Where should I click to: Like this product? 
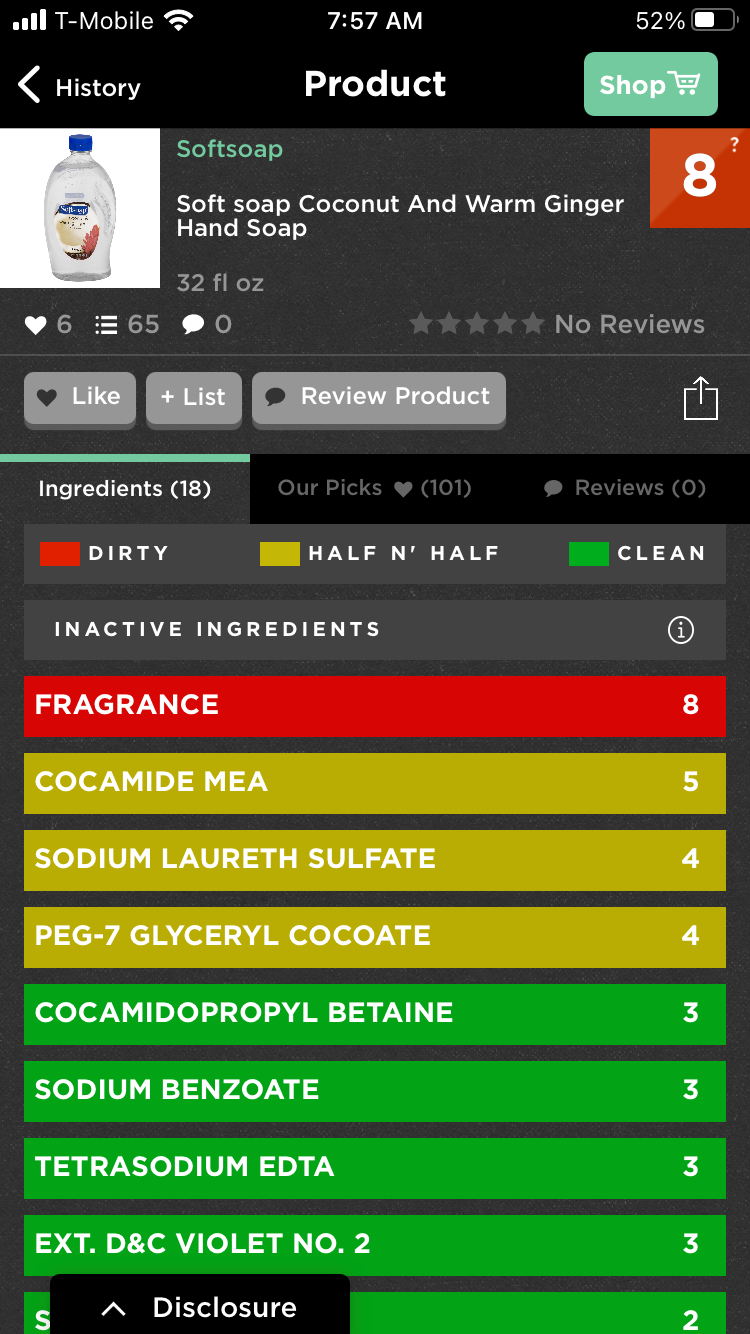[x=80, y=397]
